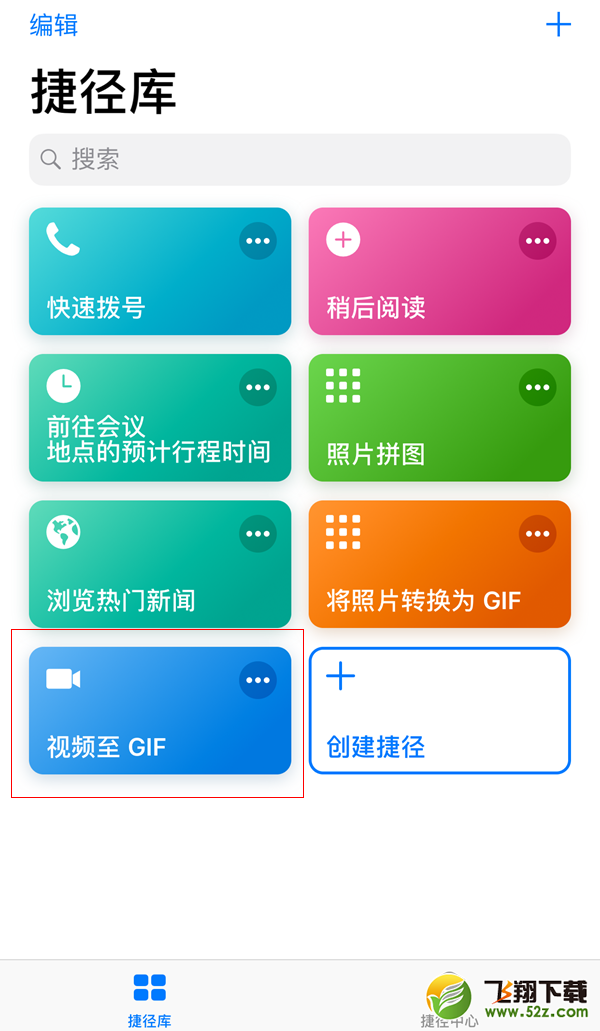The width and height of the screenshot is (600, 1031).
Task: Start the 将照片转换为 GIF shortcut
Action: click(x=440, y=564)
